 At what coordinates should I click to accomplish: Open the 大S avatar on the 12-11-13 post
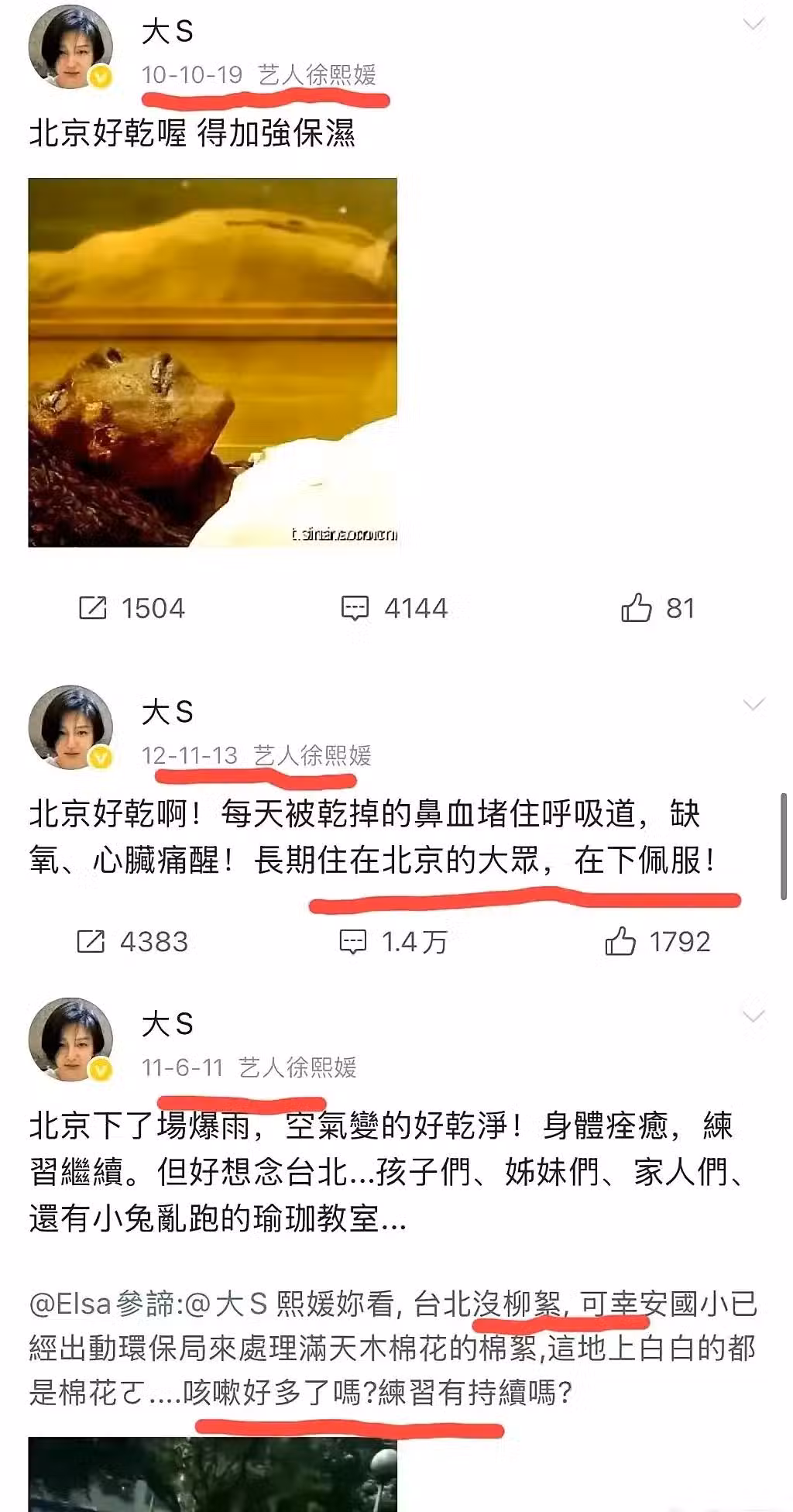(70, 727)
